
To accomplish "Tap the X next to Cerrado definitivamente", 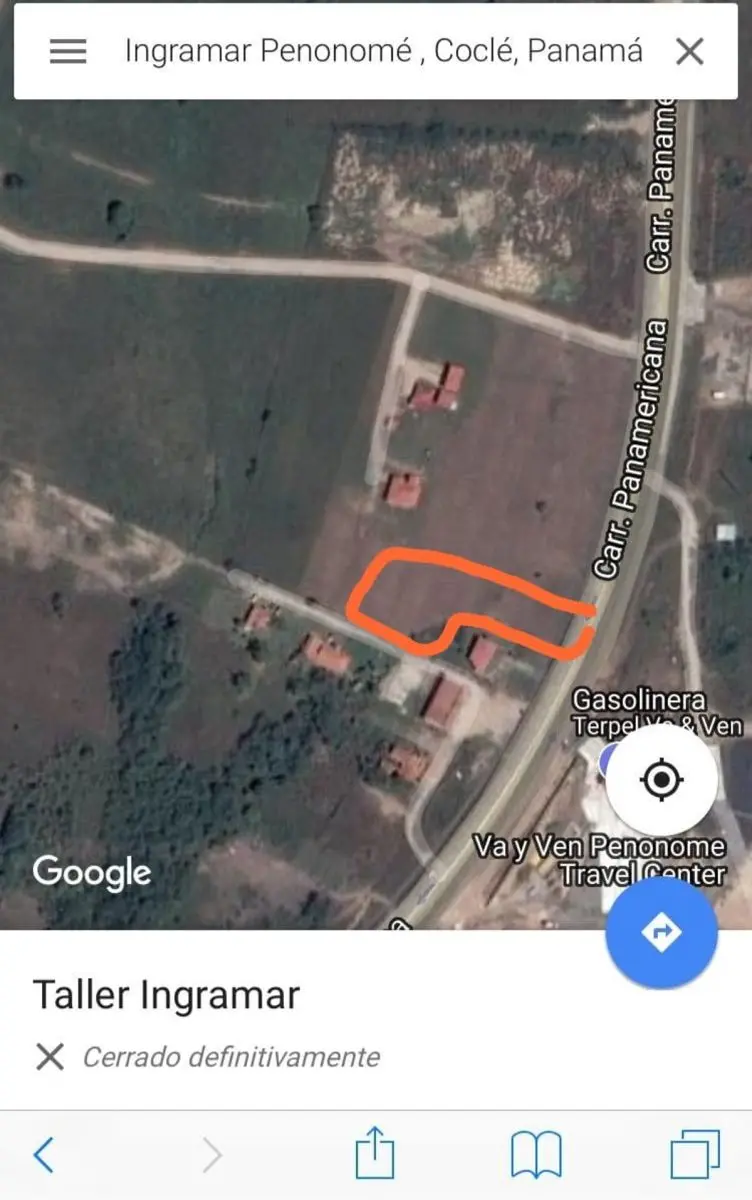I will (48, 1055).
